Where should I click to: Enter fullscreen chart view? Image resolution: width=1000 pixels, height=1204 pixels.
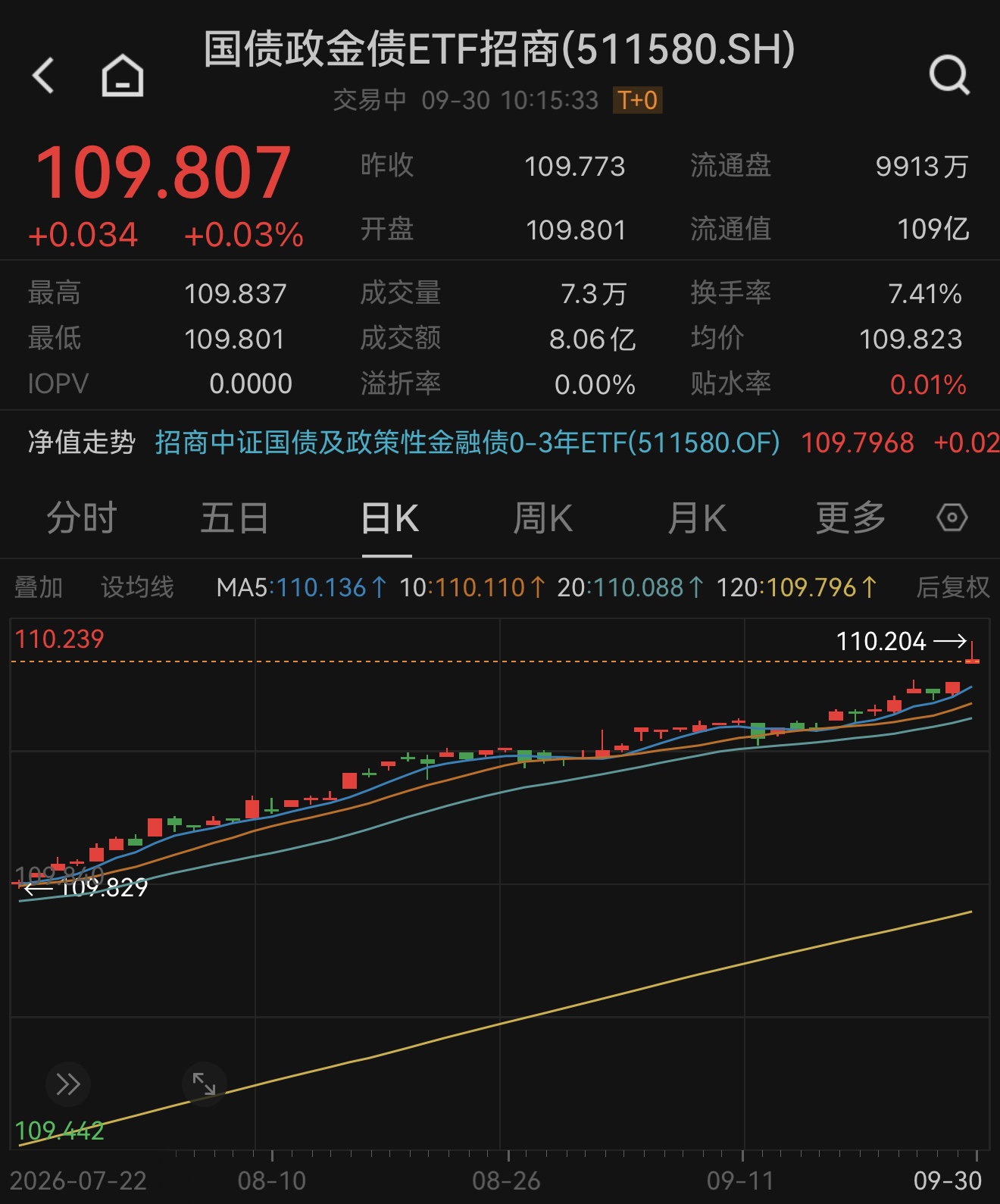point(204,1084)
